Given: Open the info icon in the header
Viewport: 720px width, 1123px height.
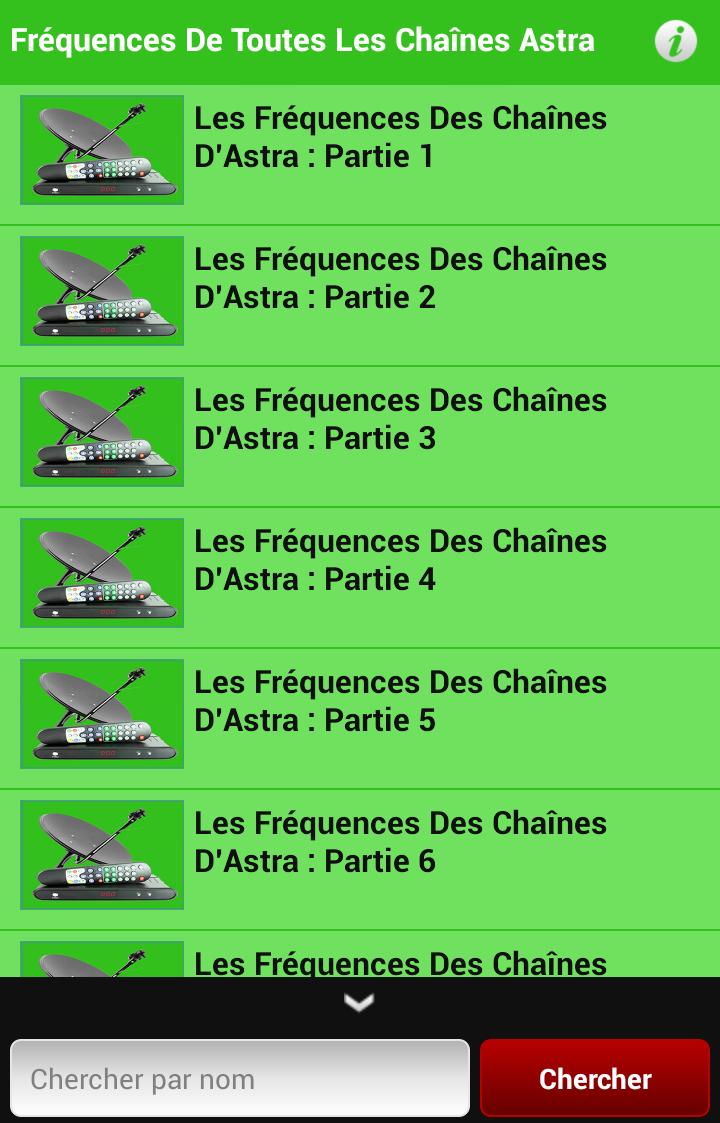Looking at the screenshot, I should (x=676, y=42).
